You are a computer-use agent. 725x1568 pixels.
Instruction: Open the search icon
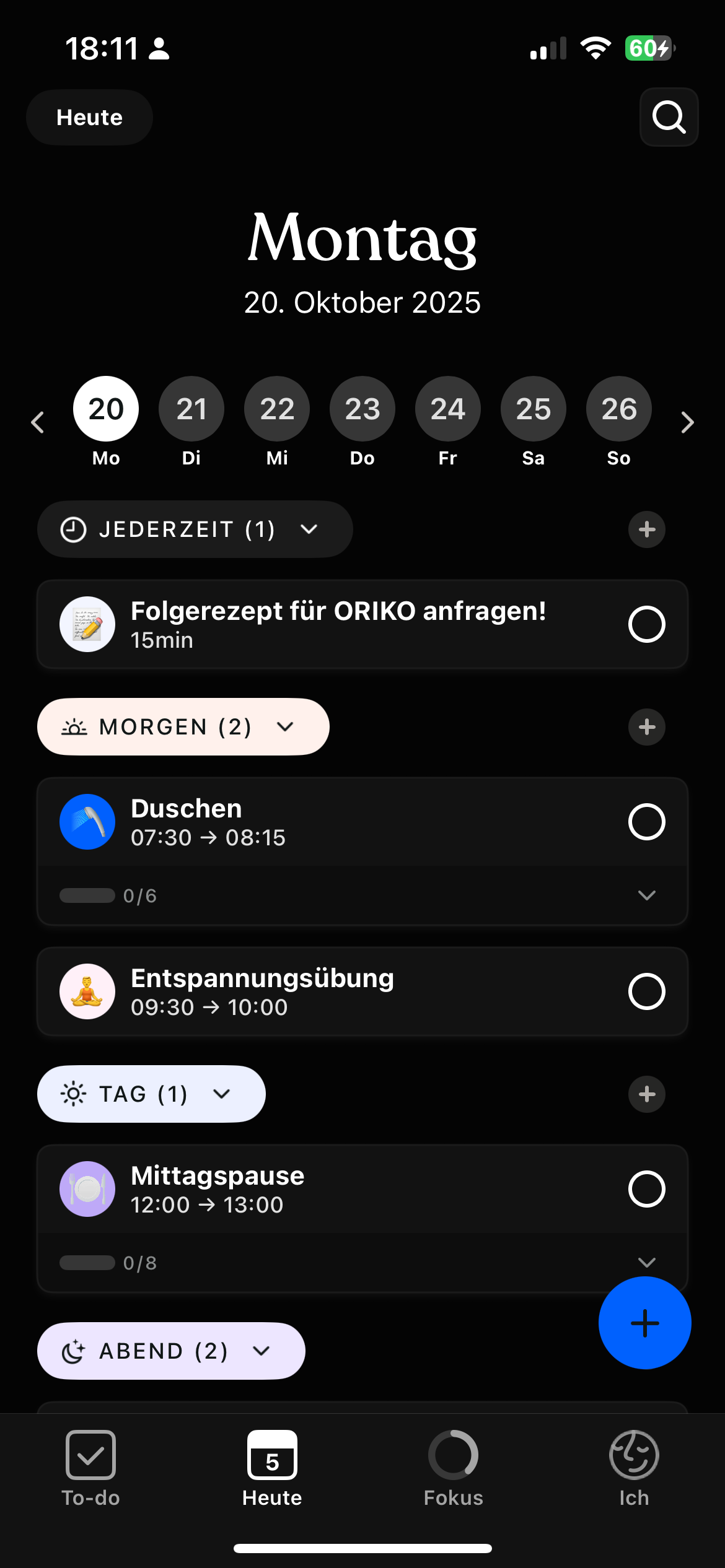pyautogui.click(x=669, y=117)
